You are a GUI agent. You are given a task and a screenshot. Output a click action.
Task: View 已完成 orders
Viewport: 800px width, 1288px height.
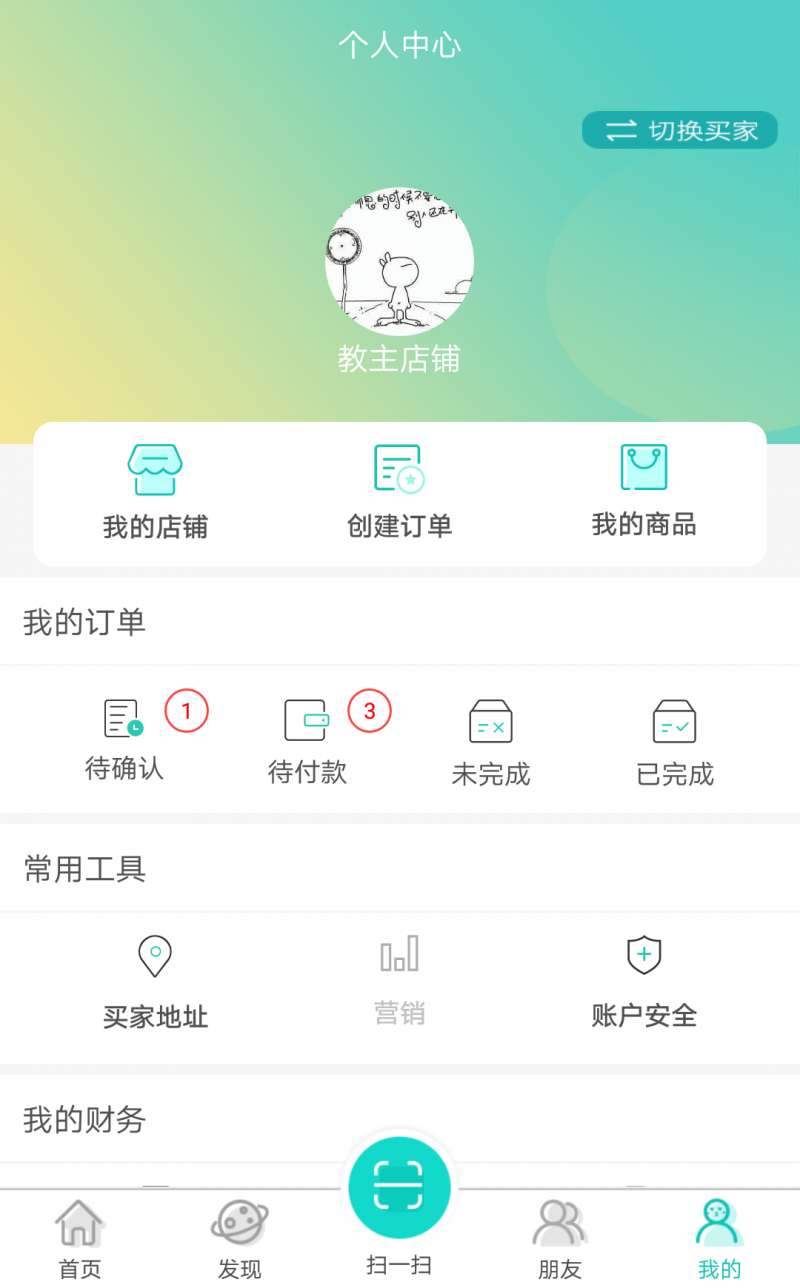[x=675, y=743]
